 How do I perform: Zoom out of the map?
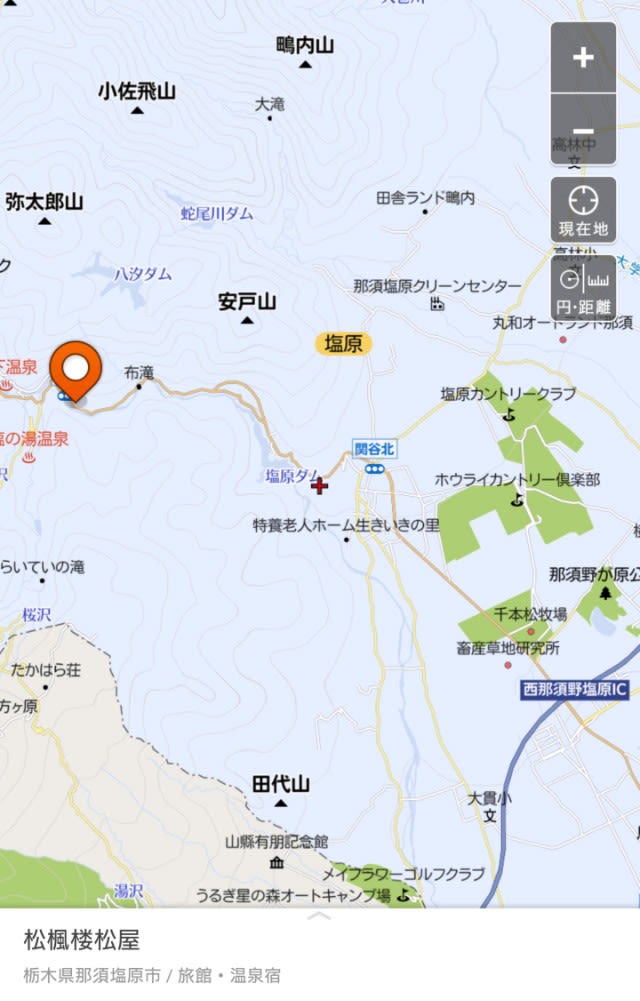pyautogui.click(x=583, y=130)
